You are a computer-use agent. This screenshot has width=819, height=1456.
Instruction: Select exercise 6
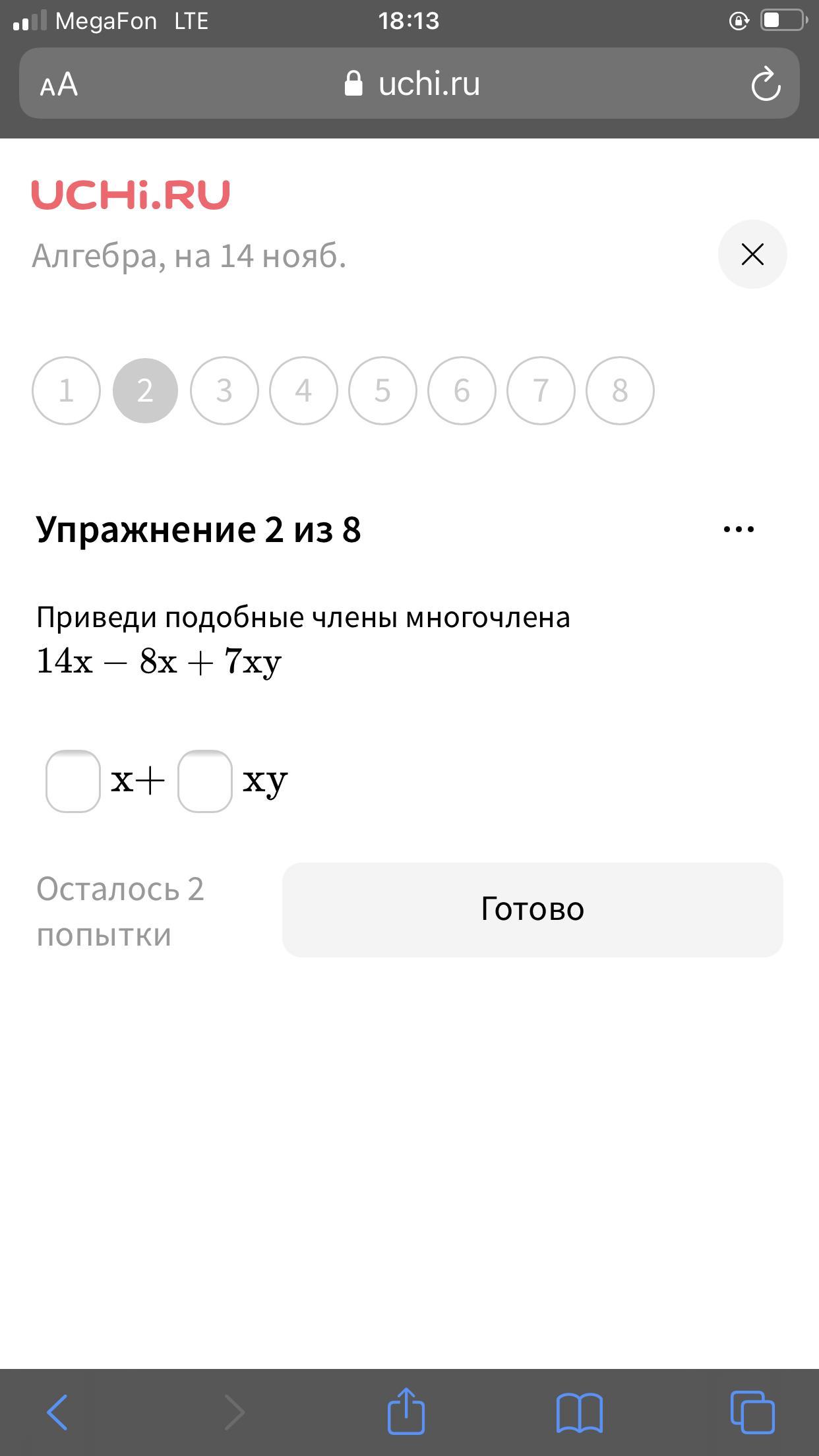click(462, 390)
